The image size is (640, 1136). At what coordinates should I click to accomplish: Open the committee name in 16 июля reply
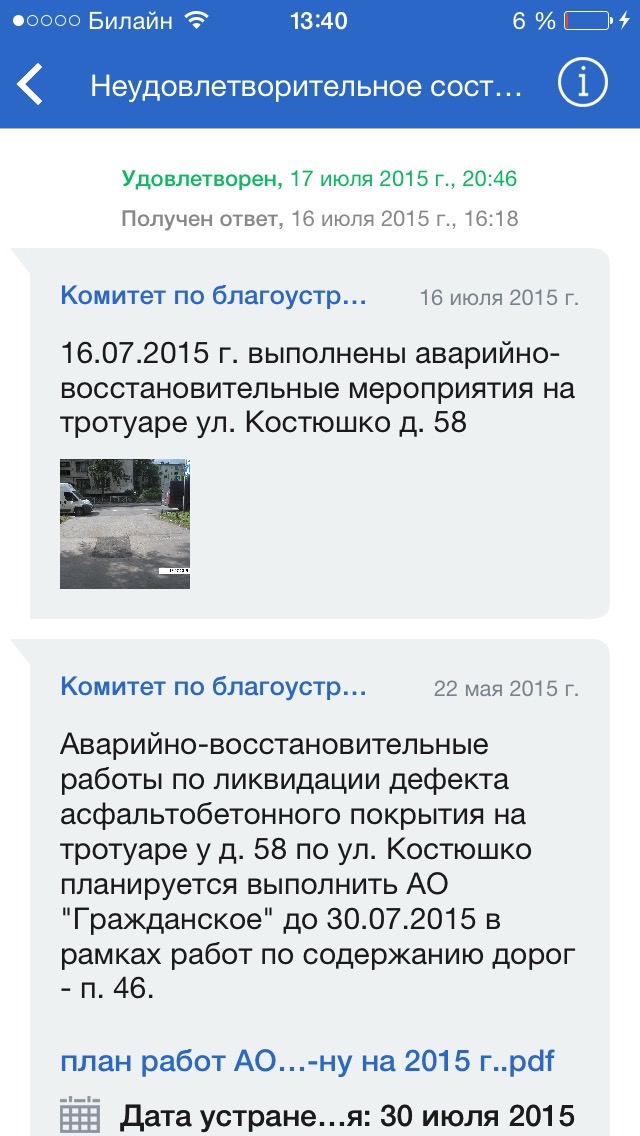pos(213,296)
